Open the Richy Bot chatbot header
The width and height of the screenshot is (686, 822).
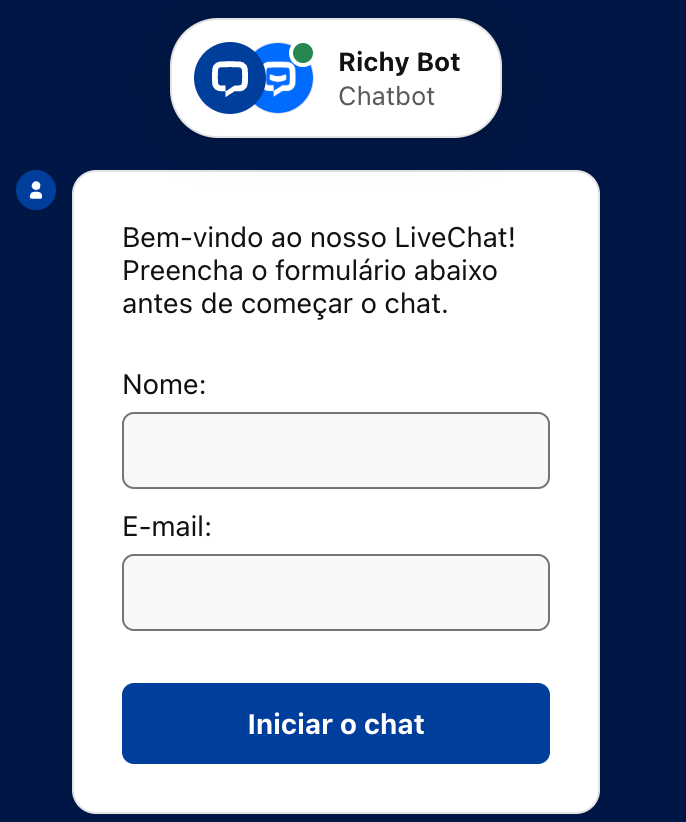[336, 78]
